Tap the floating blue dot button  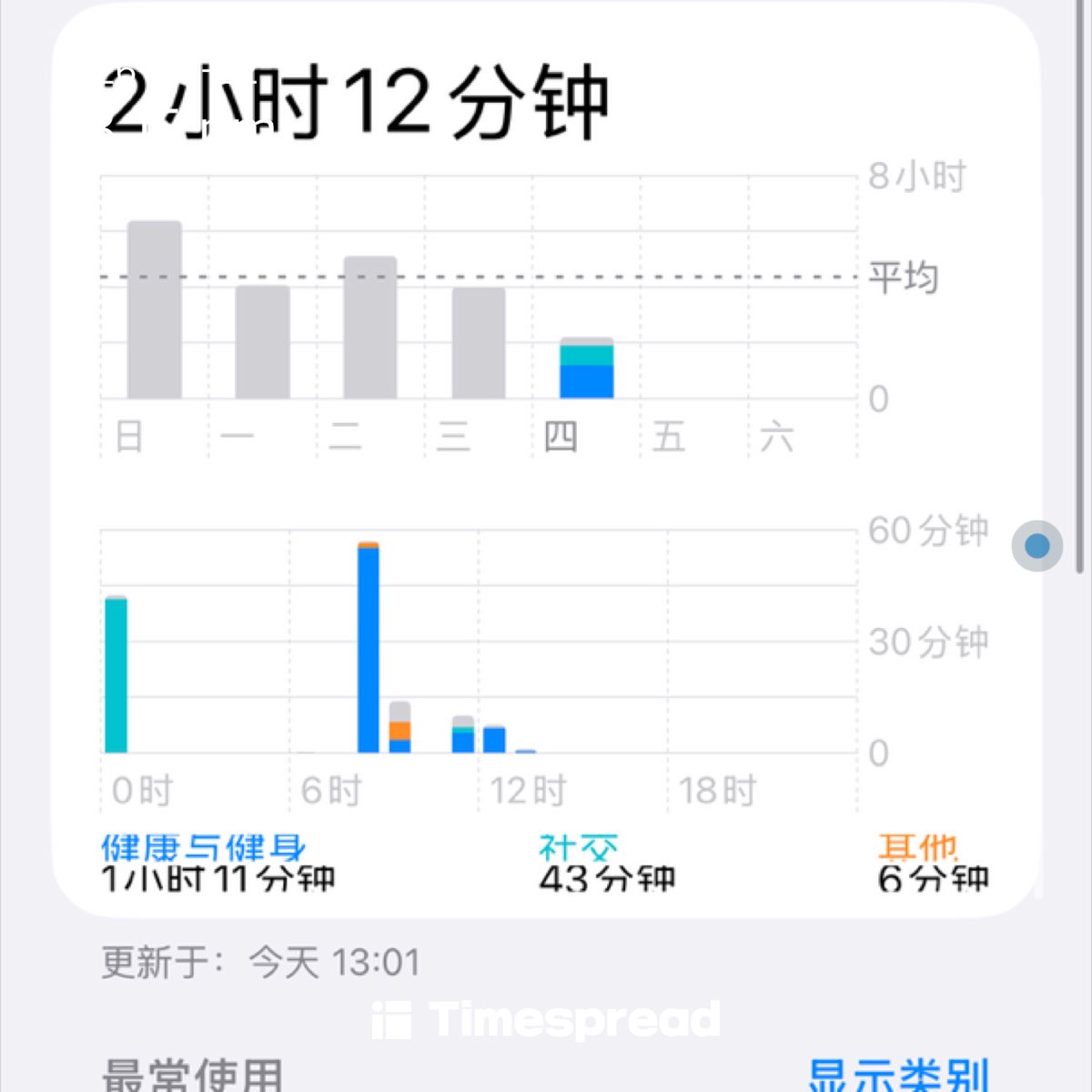1036,546
